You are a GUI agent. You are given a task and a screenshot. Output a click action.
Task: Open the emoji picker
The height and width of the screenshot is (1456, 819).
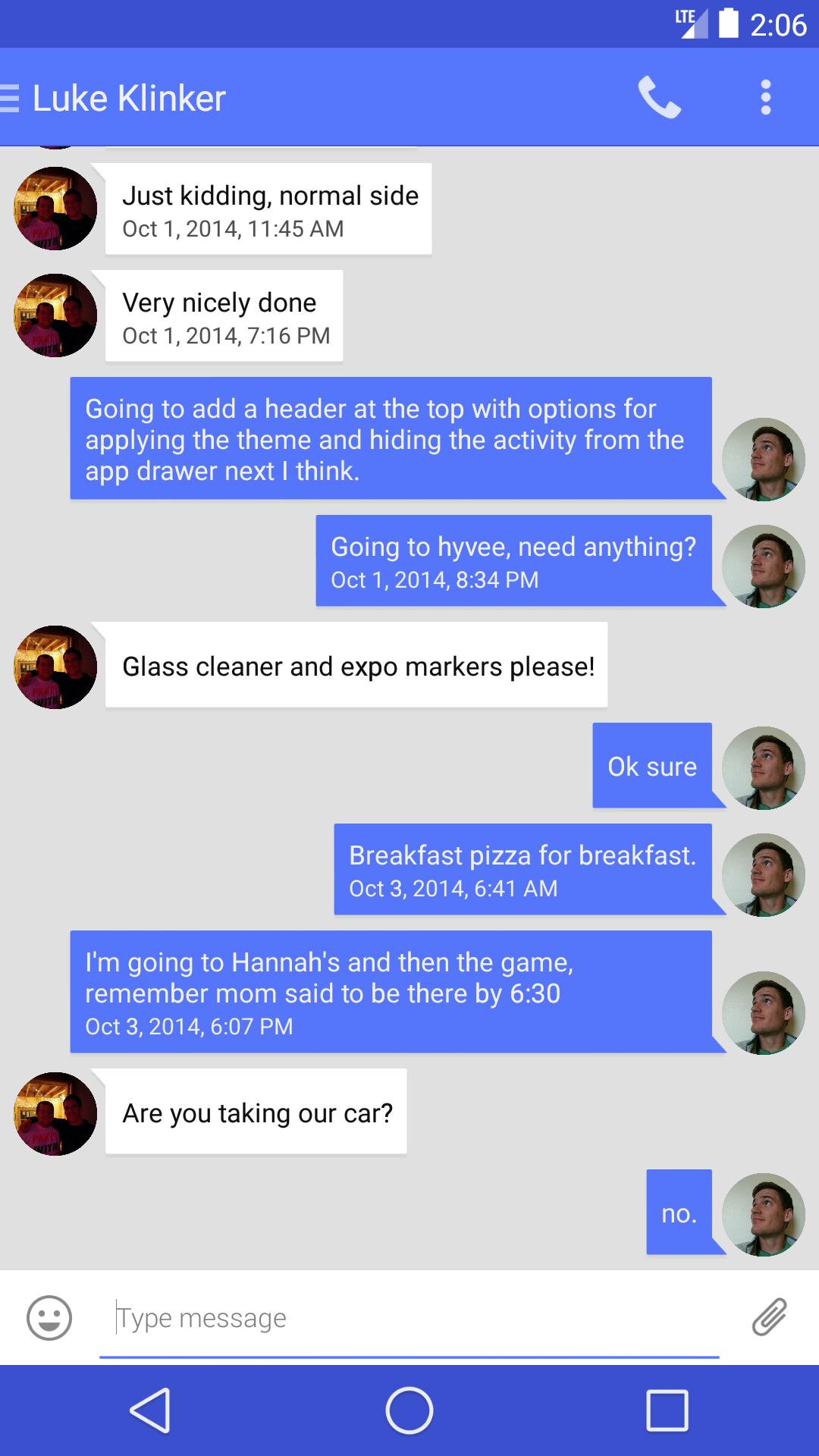pyautogui.click(x=49, y=1318)
